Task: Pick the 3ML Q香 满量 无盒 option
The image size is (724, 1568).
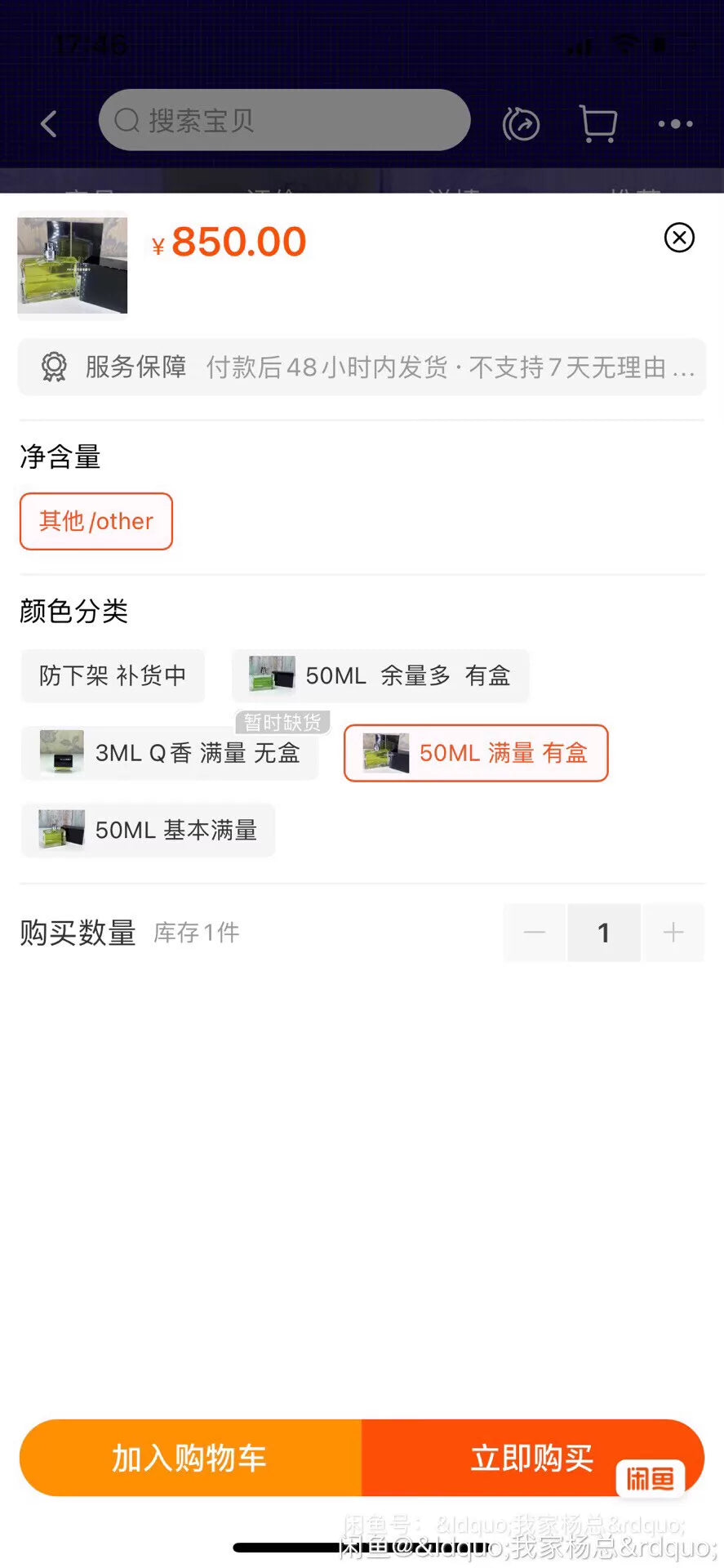Action: tap(170, 753)
